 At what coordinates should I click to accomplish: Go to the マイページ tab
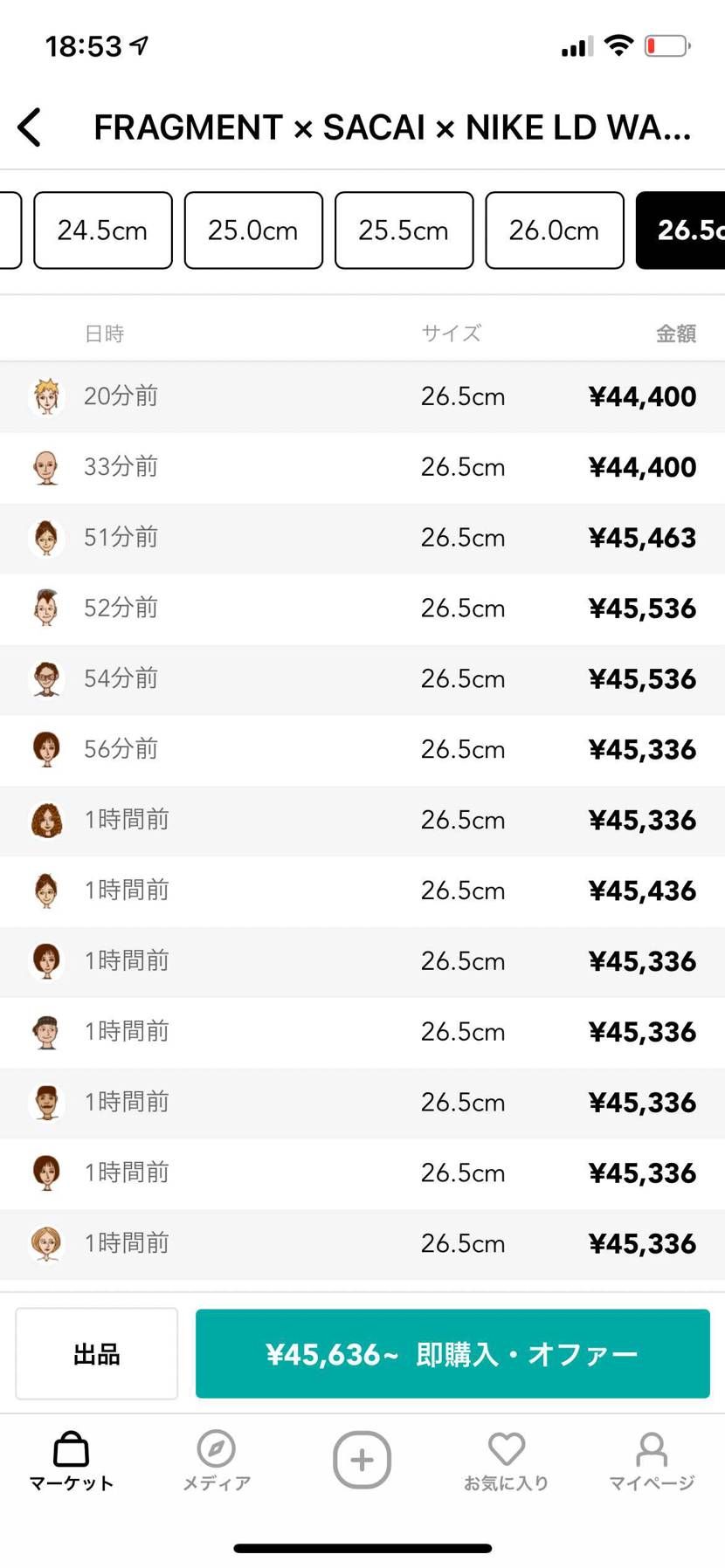pos(652,1460)
